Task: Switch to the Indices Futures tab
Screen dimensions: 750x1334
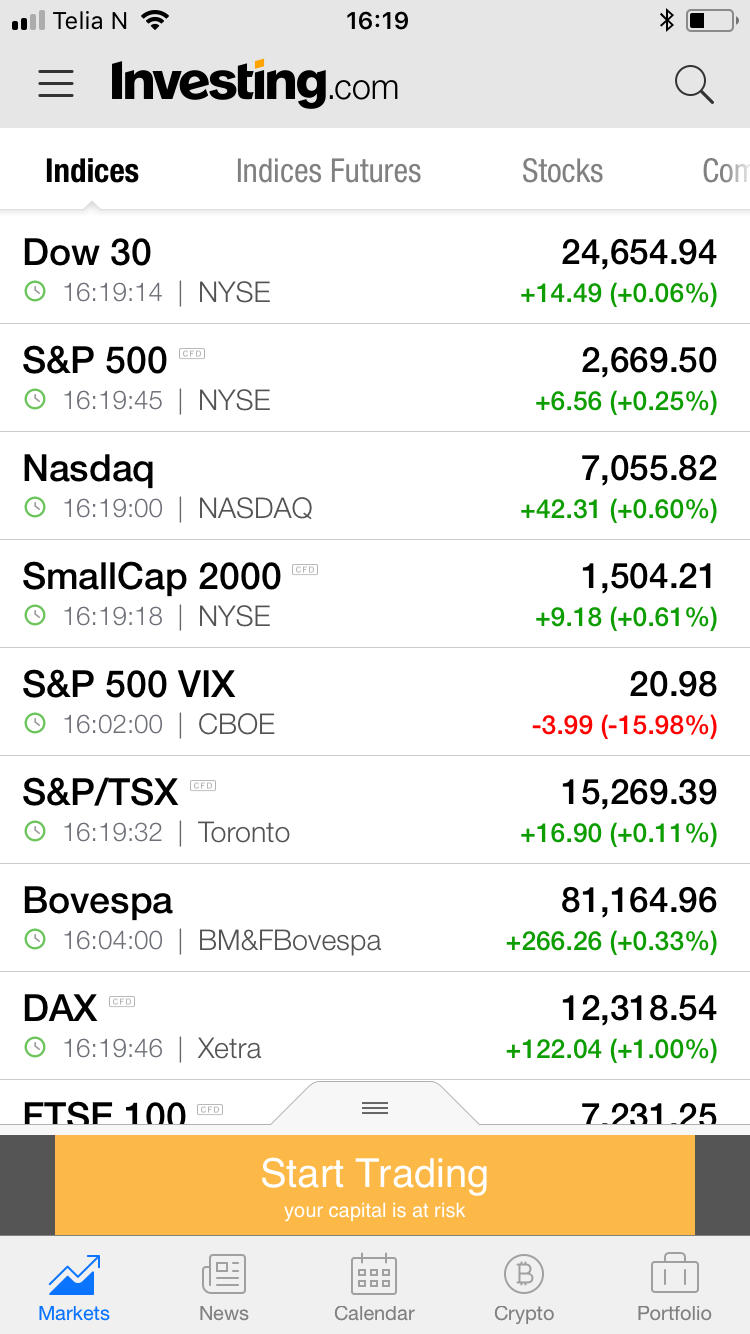Action: point(328,171)
